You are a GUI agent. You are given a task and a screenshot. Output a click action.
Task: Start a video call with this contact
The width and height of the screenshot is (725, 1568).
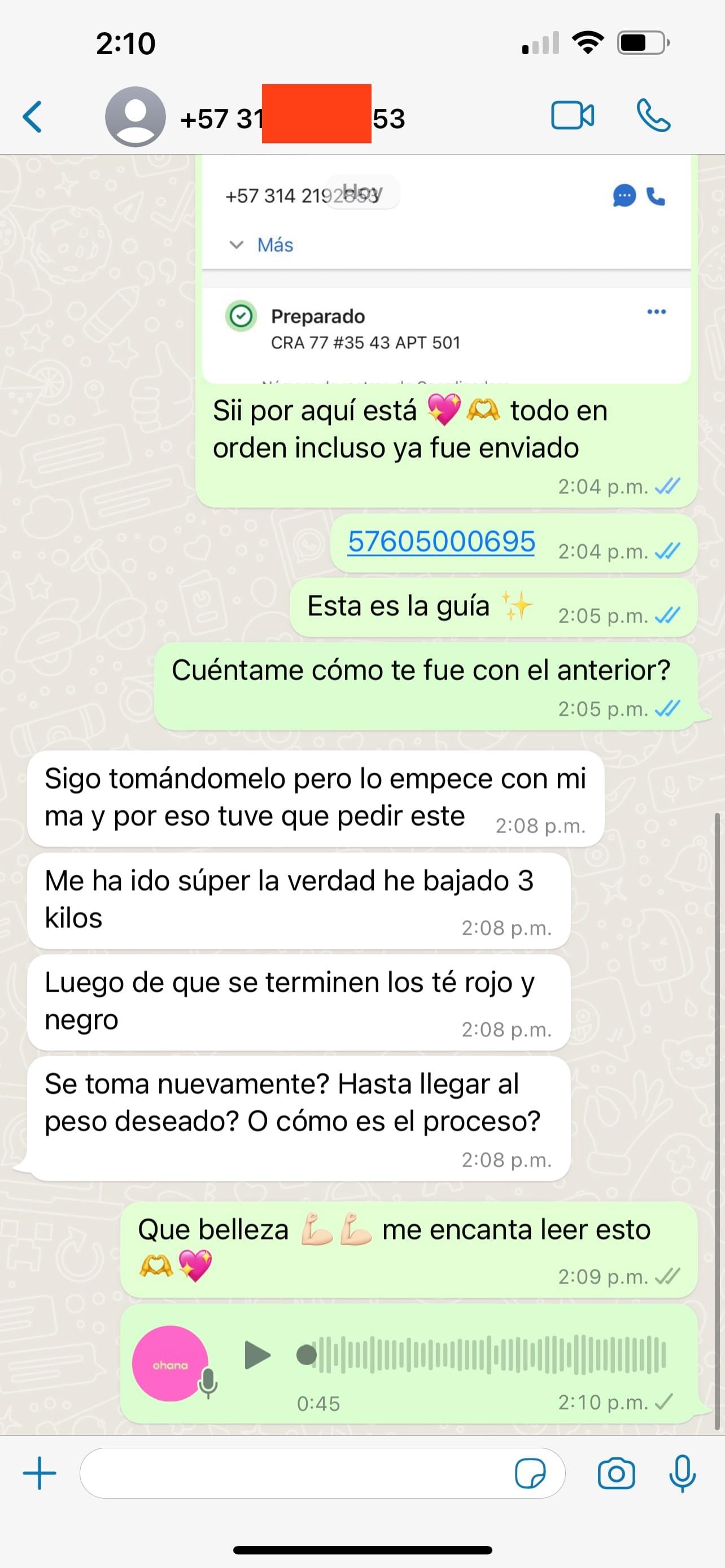coord(571,116)
